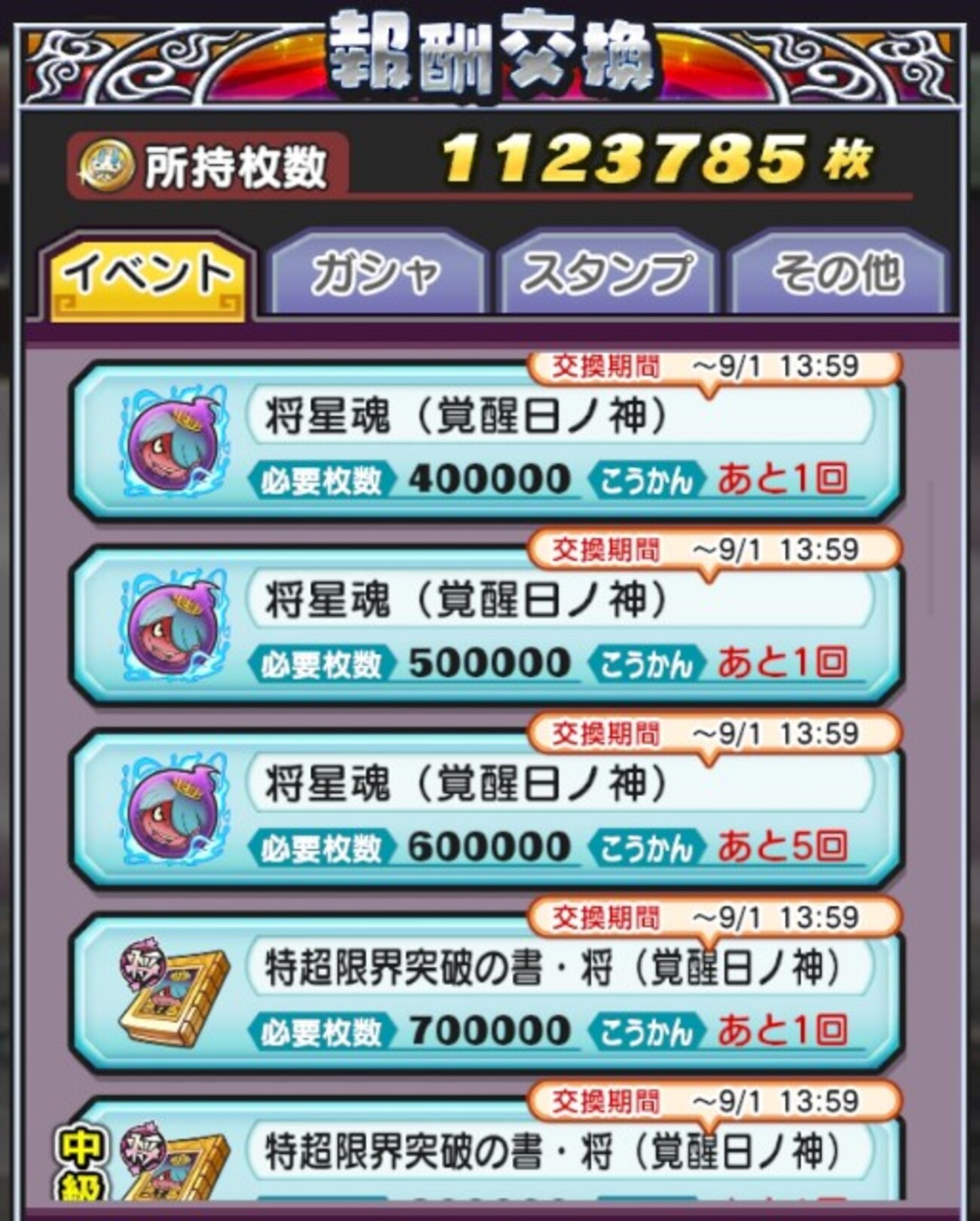Exchange 将星魂 costing 500000
980x1221 pixels.
coord(486,628)
